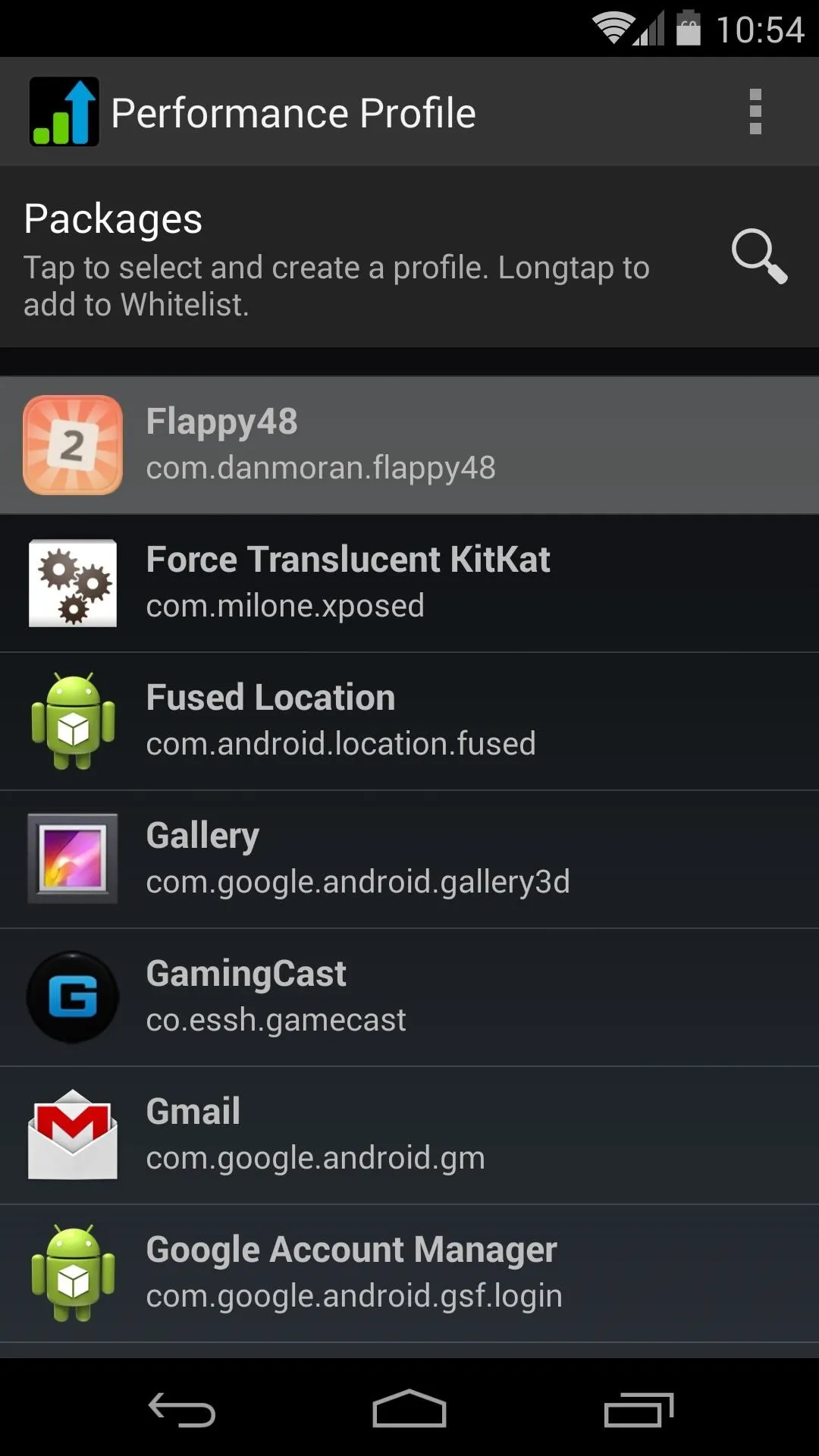Choose the Gmail package
The image size is (819, 1456).
pos(409,1135)
